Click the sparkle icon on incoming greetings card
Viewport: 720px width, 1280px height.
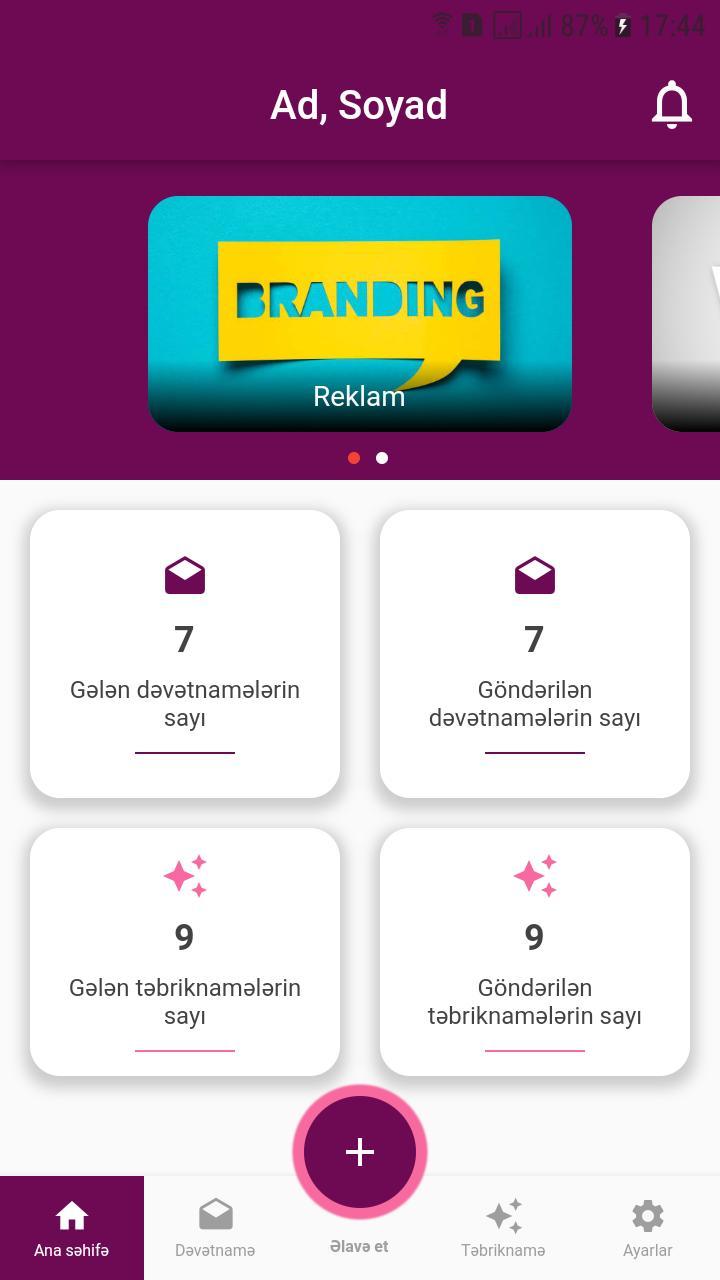(184, 873)
